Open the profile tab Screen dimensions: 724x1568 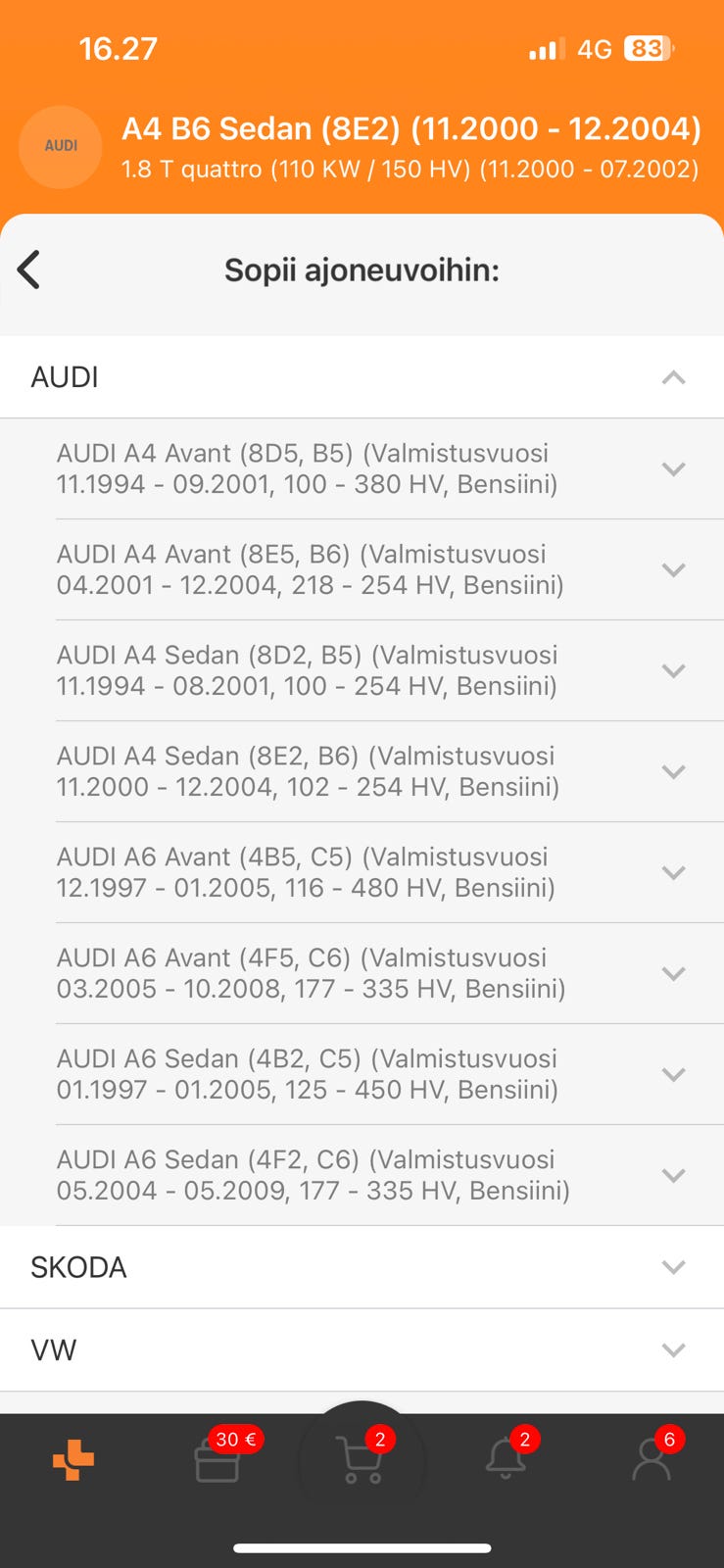coord(651,1460)
